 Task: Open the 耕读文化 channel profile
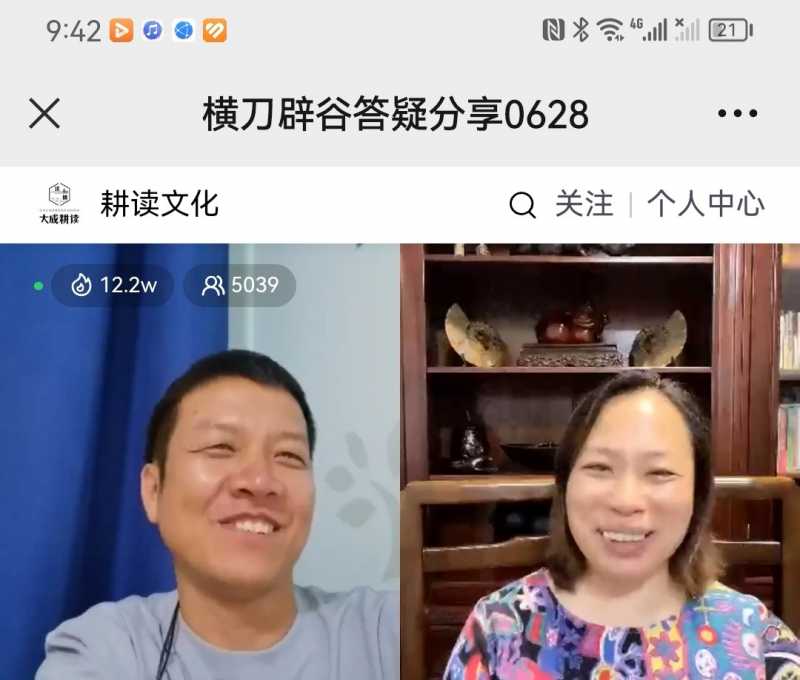pyautogui.click(x=159, y=204)
